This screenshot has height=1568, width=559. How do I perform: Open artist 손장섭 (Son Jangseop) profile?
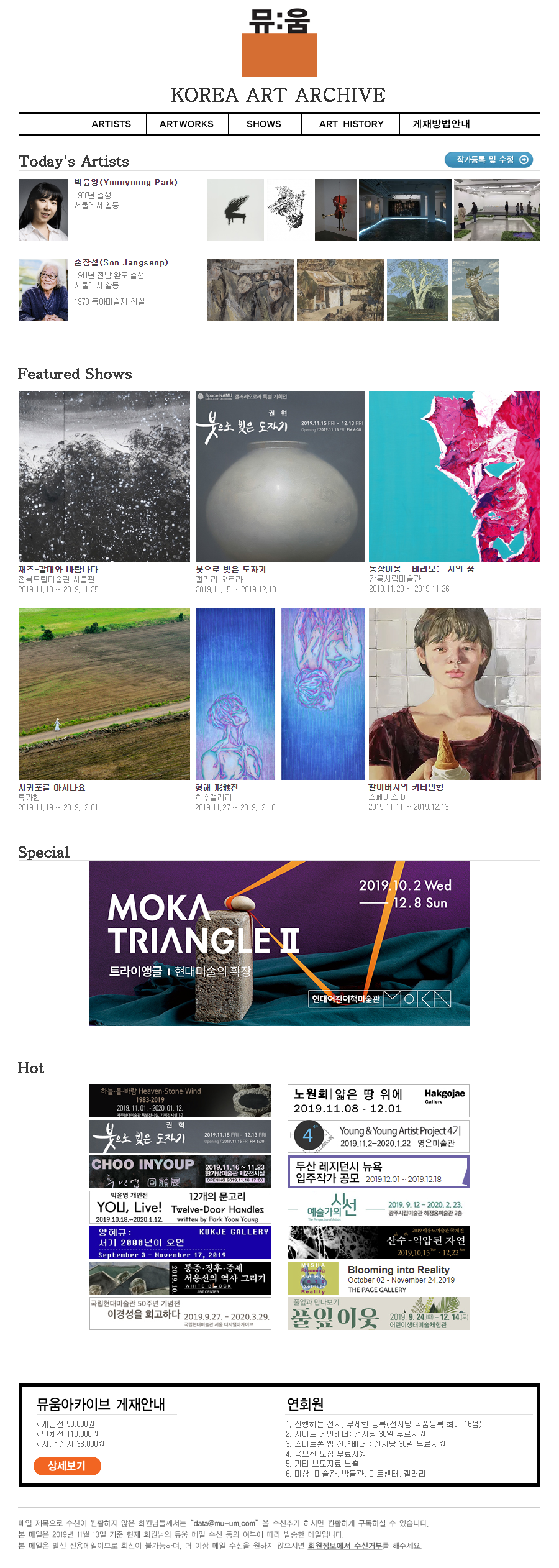pos(121,262)
